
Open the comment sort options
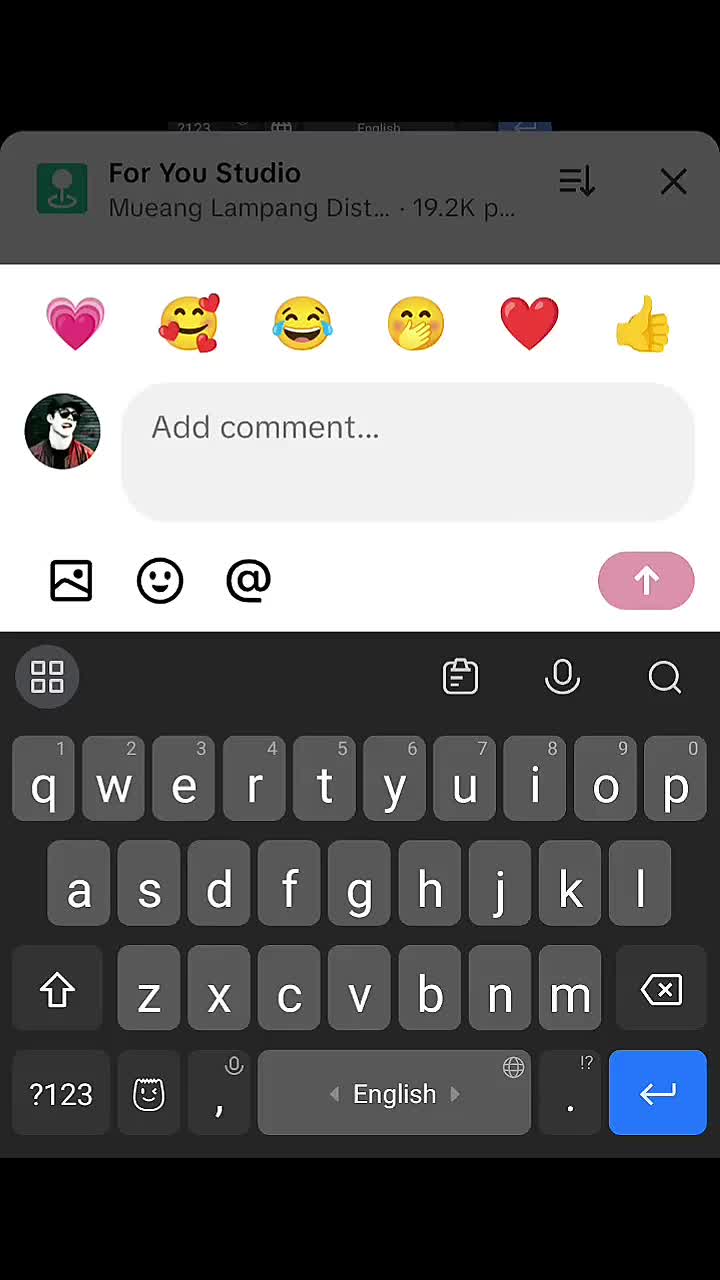(x=577, y=181)
